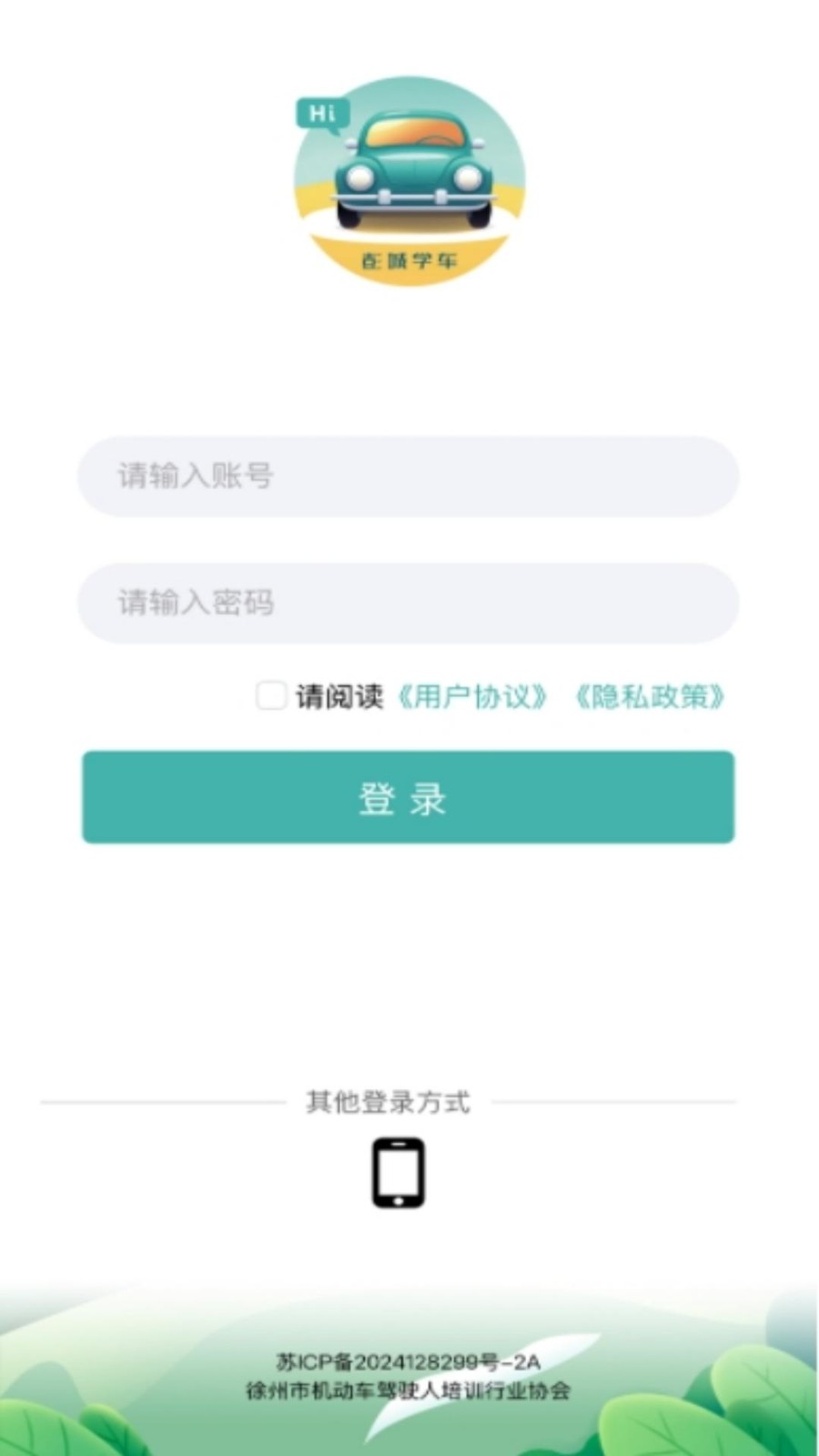
Task: Choose the phone login icon
Action: tap(399, 1173)
